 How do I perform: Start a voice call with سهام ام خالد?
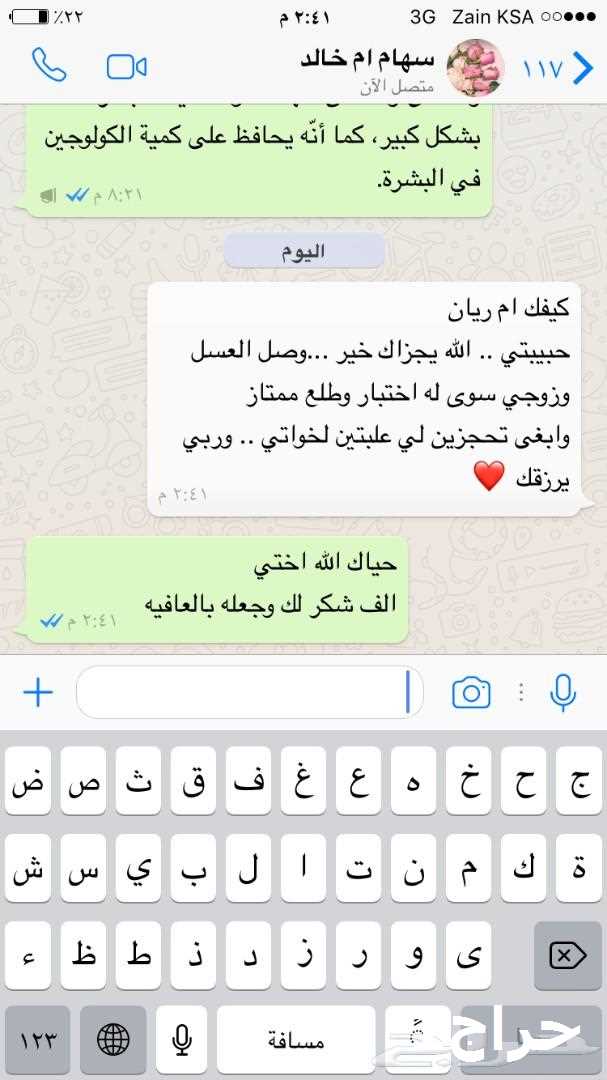50,66
